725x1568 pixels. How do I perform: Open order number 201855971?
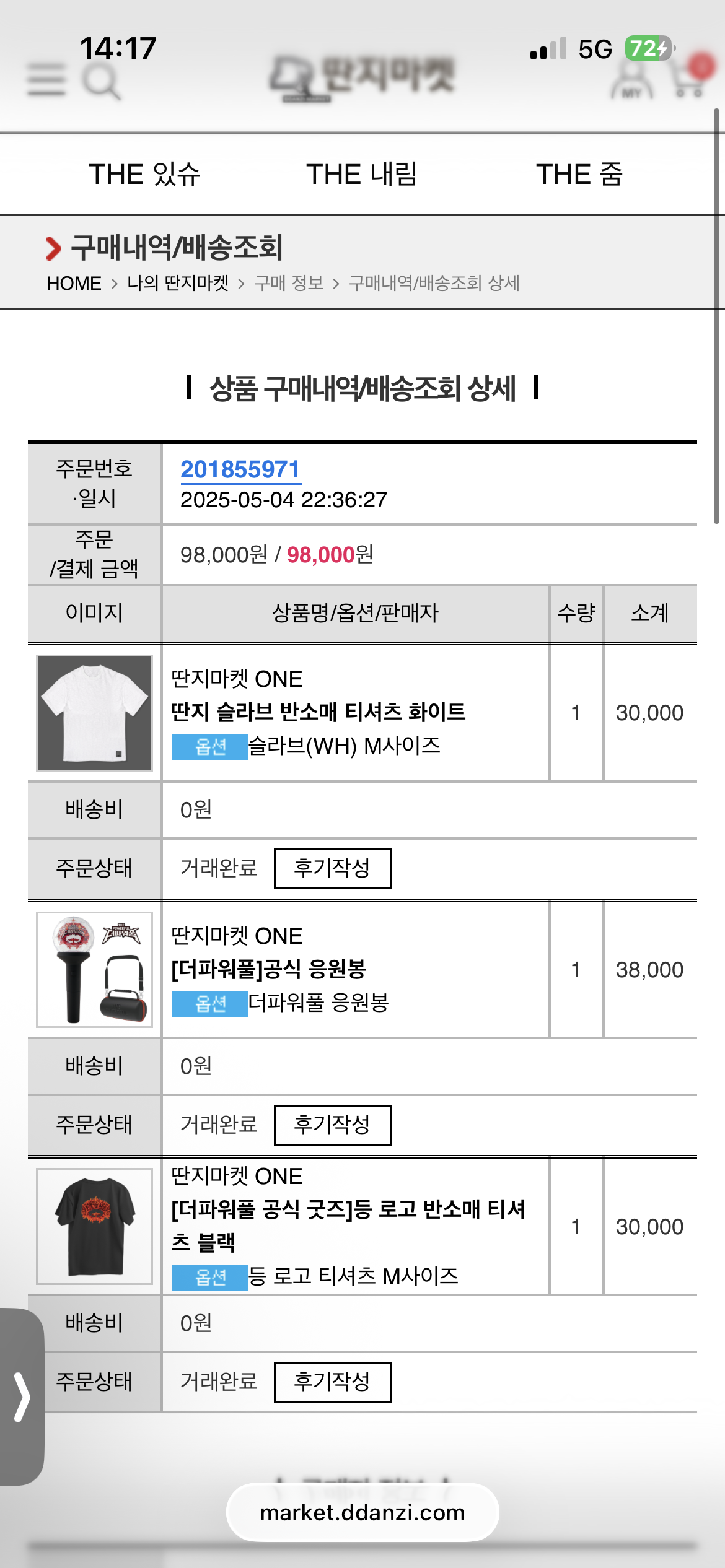[x=240, y=470]
